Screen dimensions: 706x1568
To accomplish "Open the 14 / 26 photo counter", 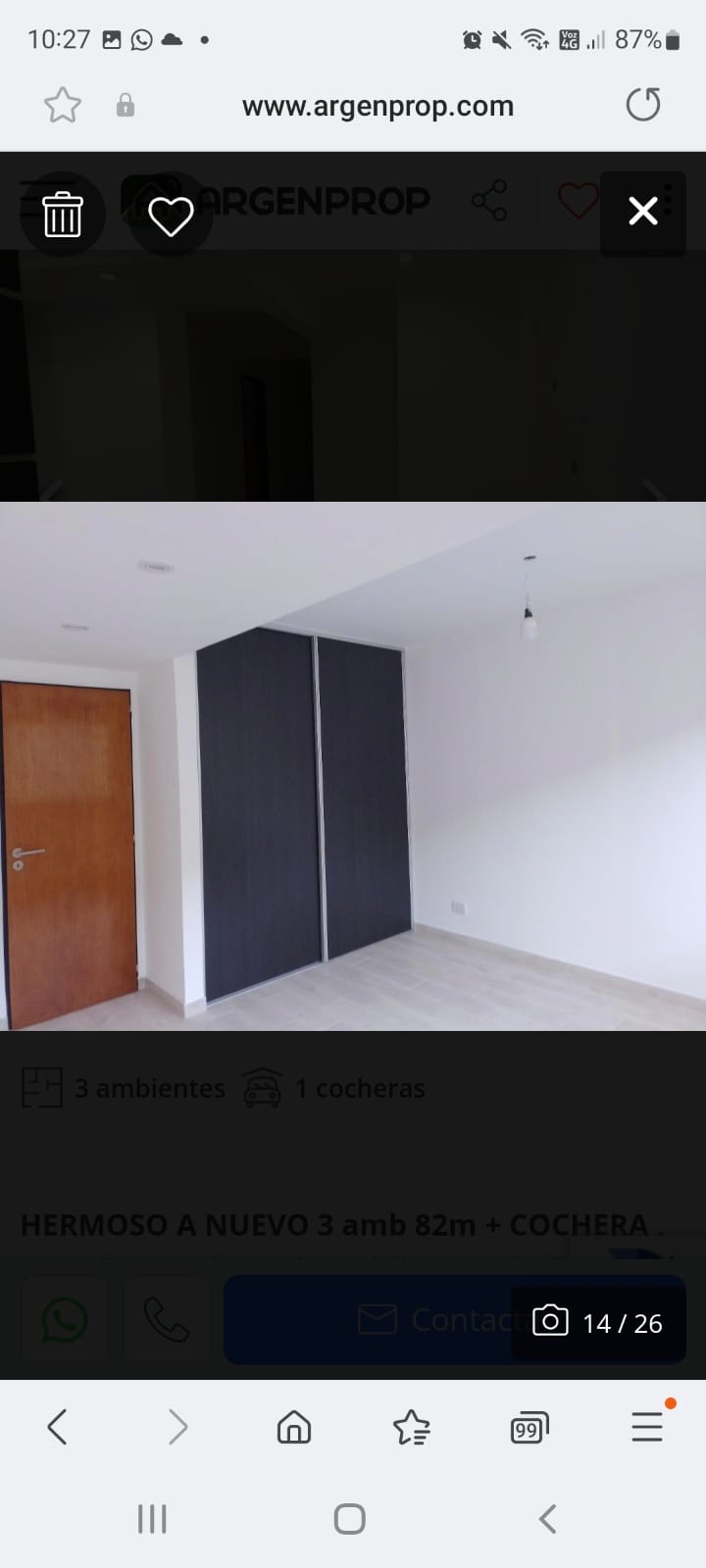I will (599, 1322).
